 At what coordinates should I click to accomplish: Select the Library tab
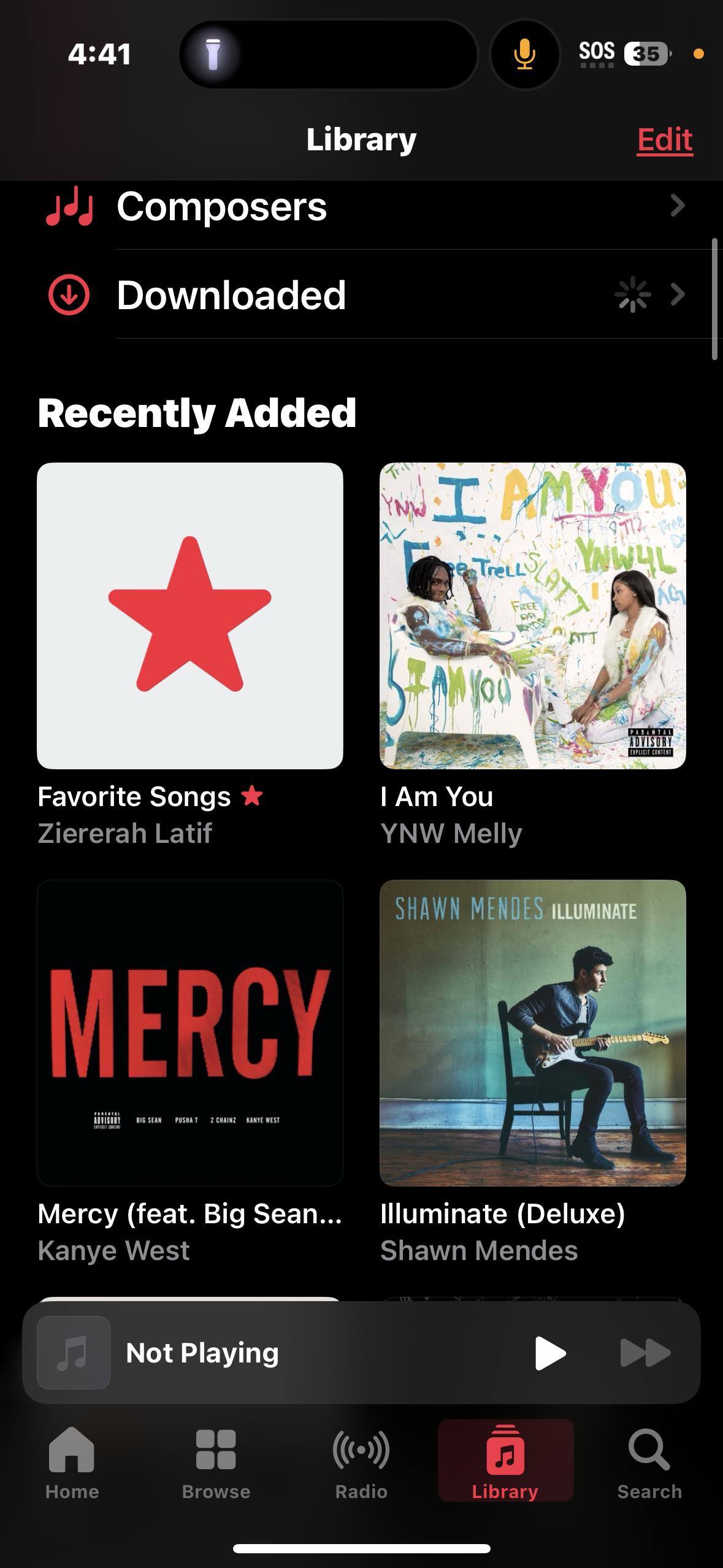click(x=505, y=1463)
